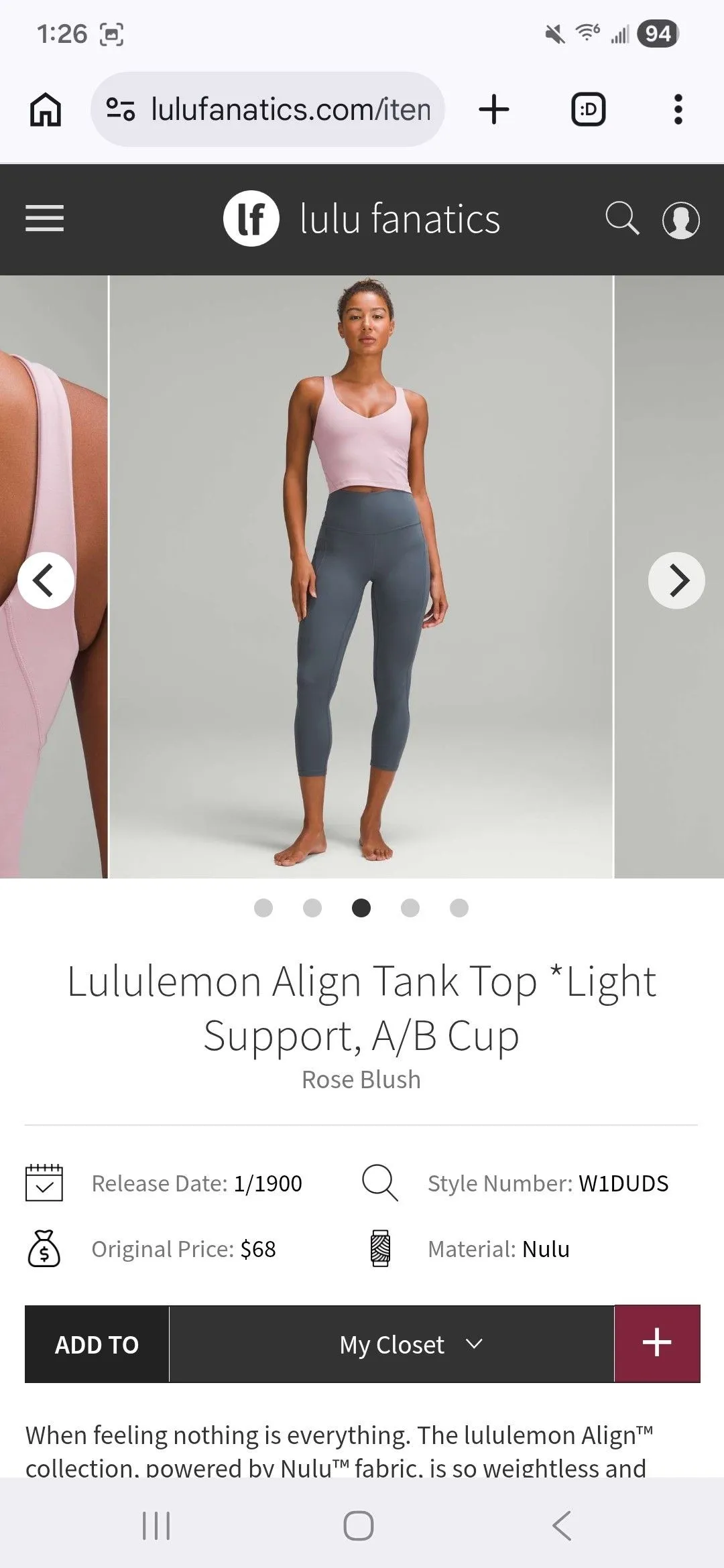Screen dimensions: 724x1568
Task: Go to the browser home page
Action: [46, 109]
